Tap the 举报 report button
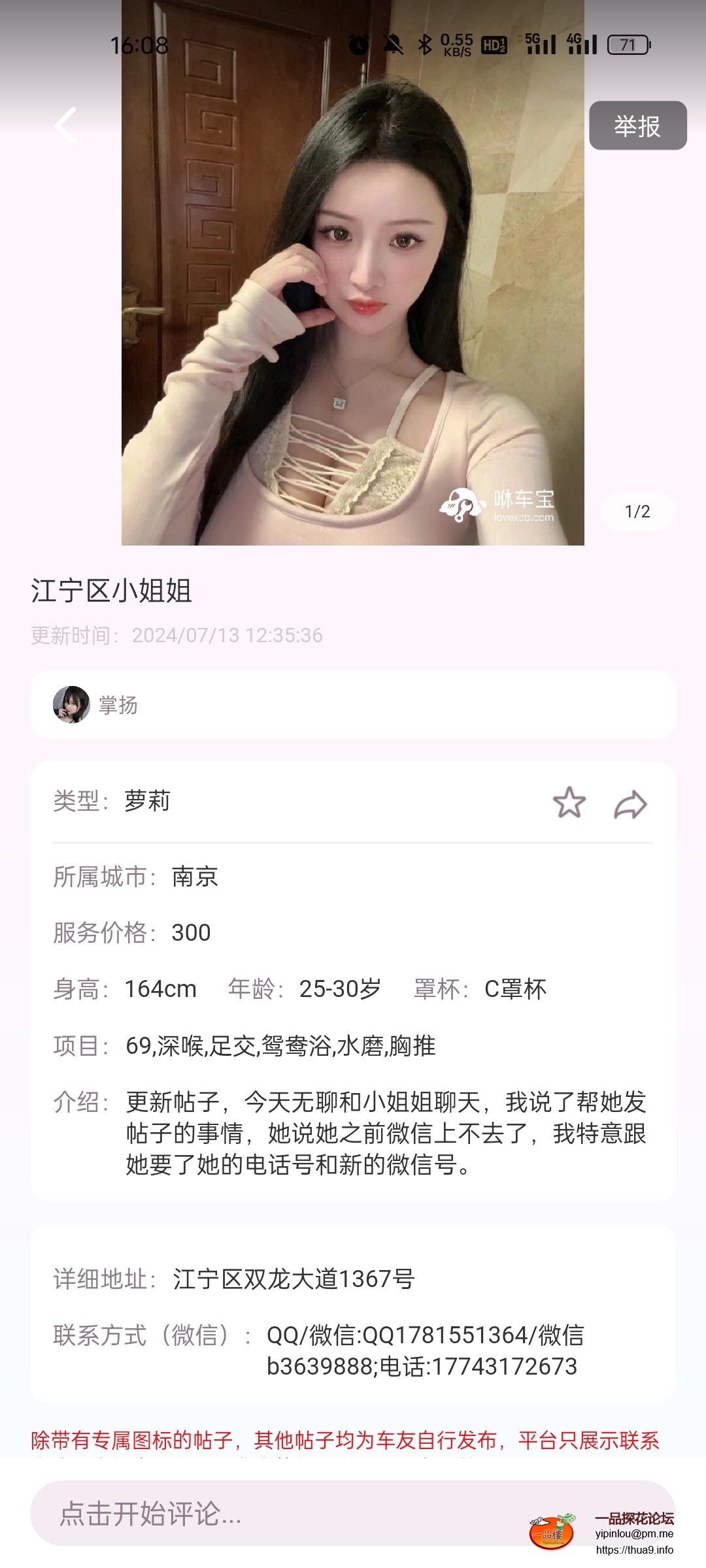The image size is (706, 1568). [x=637, y=125]
